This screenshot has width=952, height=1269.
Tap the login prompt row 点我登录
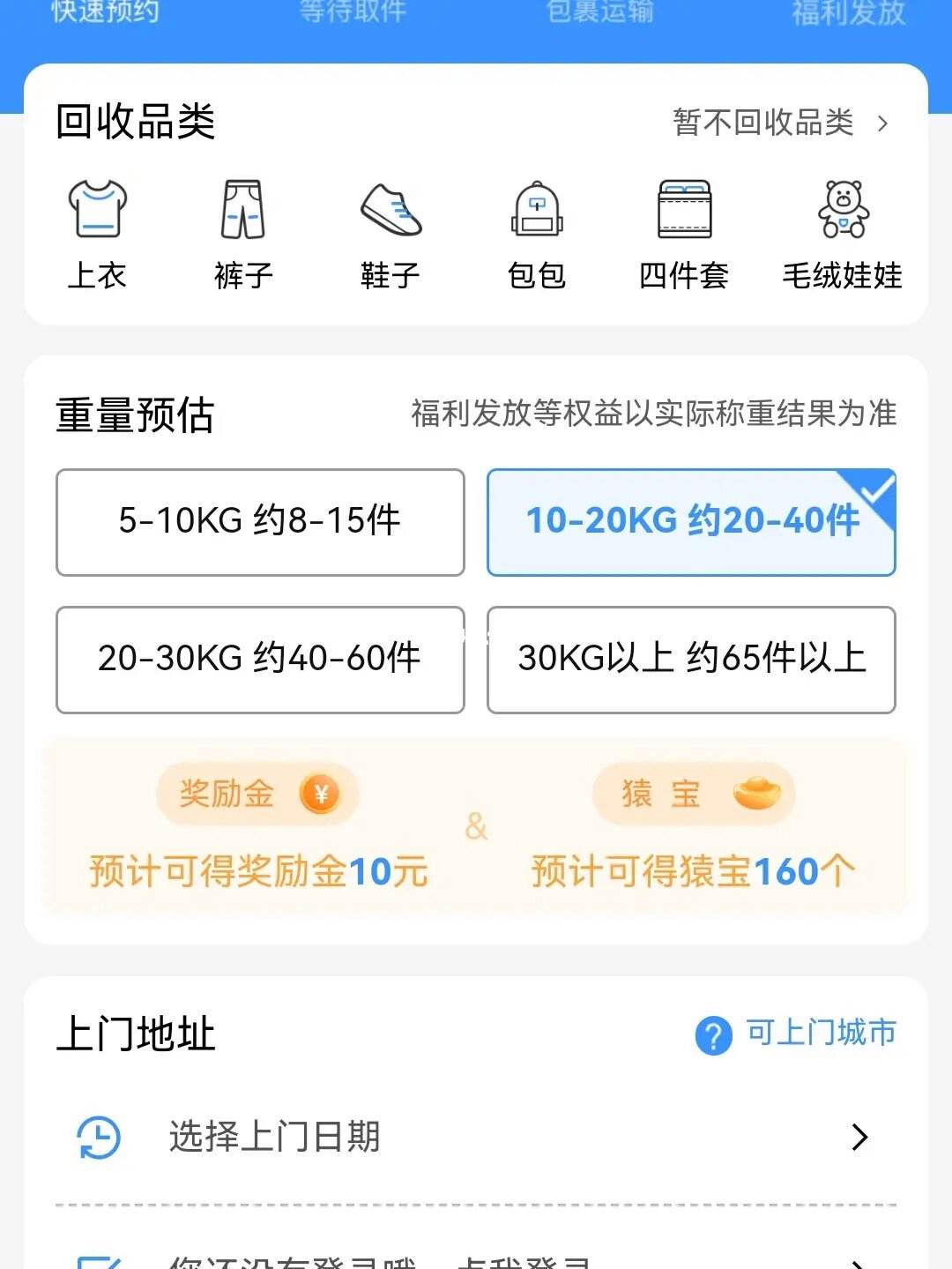click(476, 1261)
